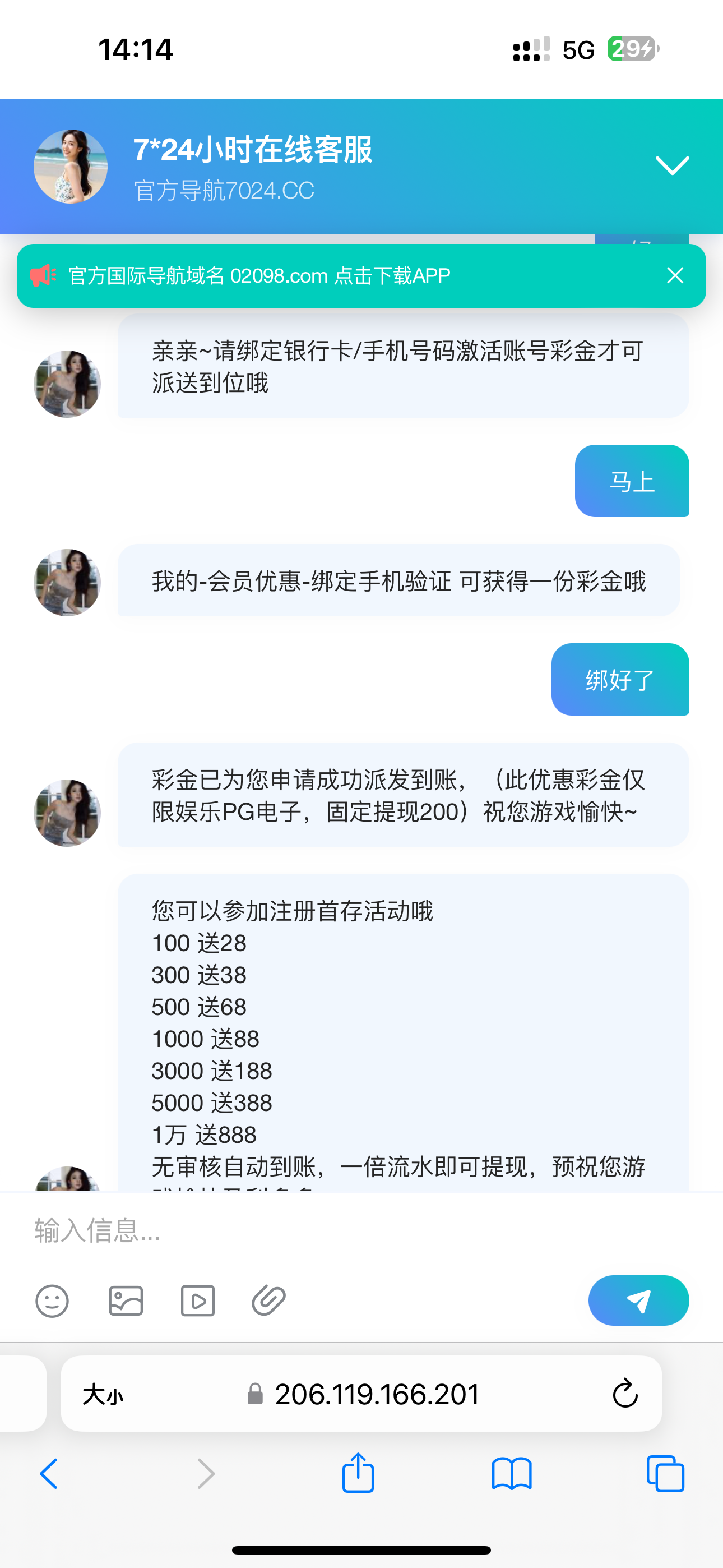
Task: Collapse the chat with the header chevron
Action: pyautogui.click(x=672, y=165)
